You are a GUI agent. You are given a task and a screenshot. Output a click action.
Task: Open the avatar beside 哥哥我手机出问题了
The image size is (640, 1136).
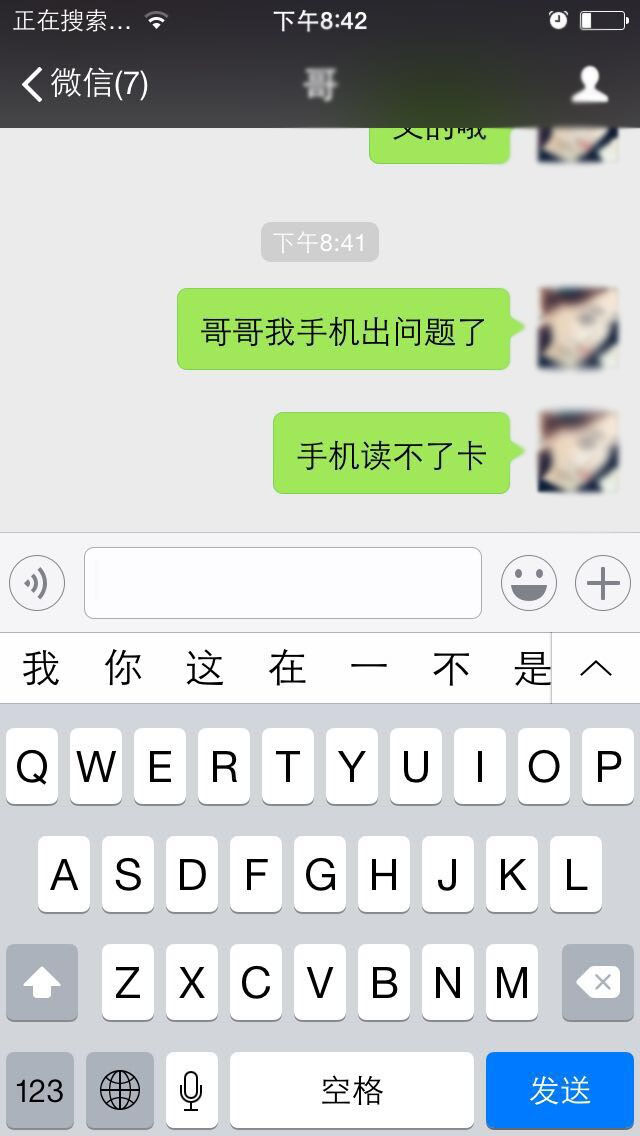coord(578,328)
